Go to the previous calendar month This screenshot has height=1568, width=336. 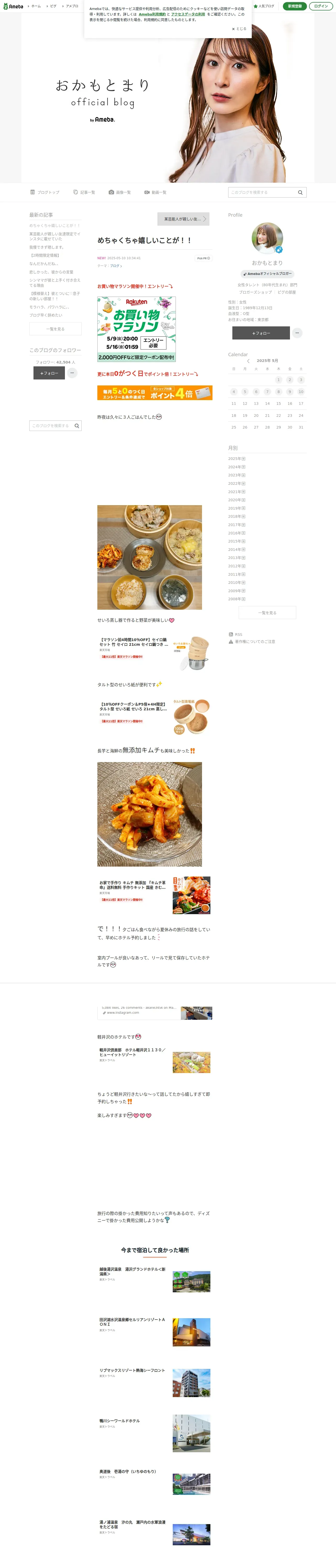248,361
